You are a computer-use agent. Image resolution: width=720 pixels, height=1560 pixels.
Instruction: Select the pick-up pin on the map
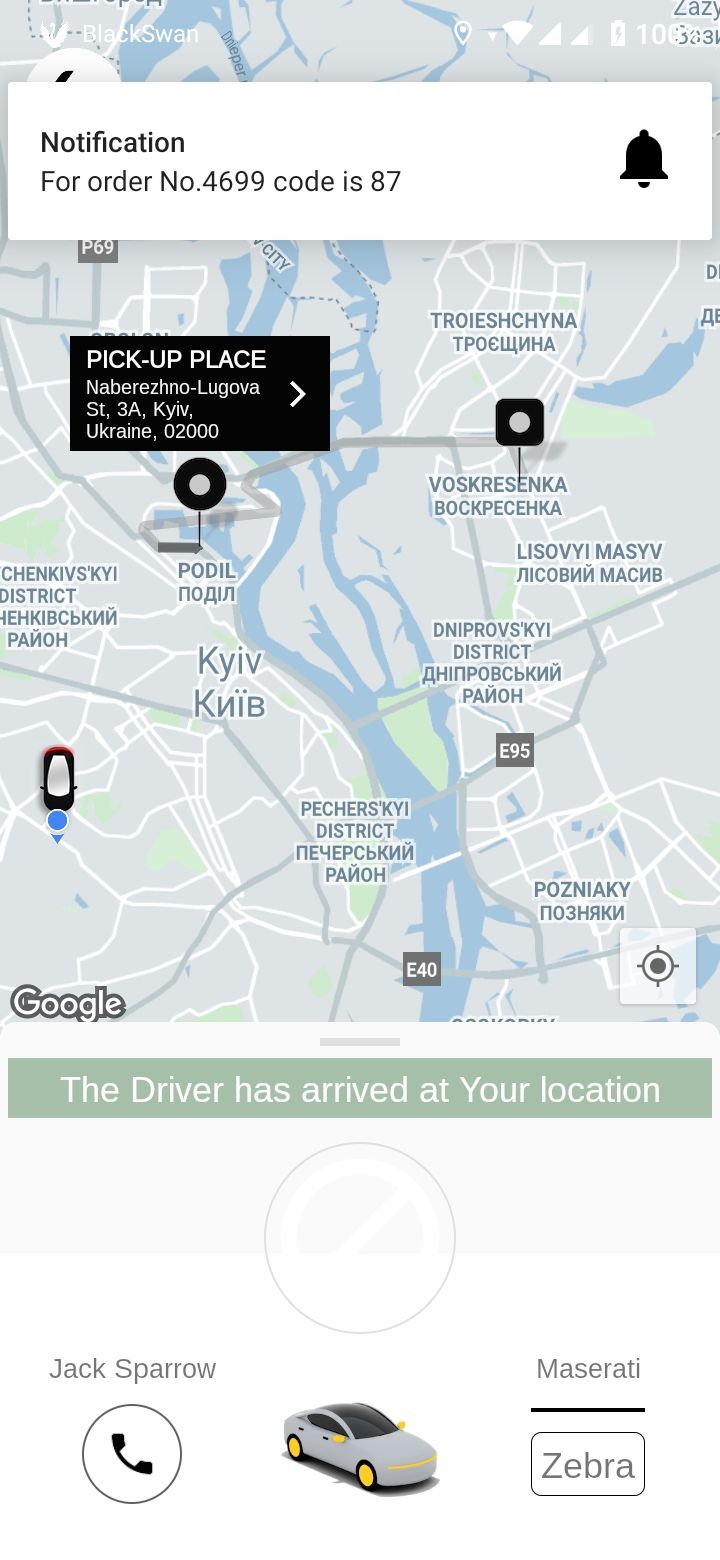pos(200,486)
